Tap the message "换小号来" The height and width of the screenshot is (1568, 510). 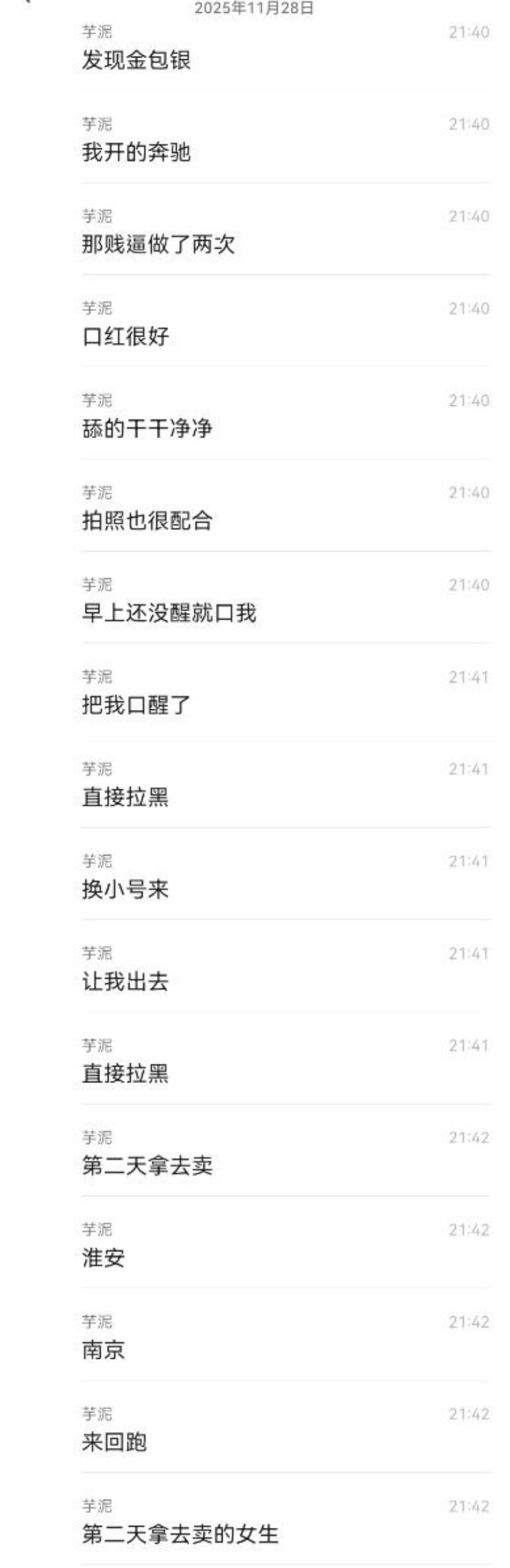125,889
